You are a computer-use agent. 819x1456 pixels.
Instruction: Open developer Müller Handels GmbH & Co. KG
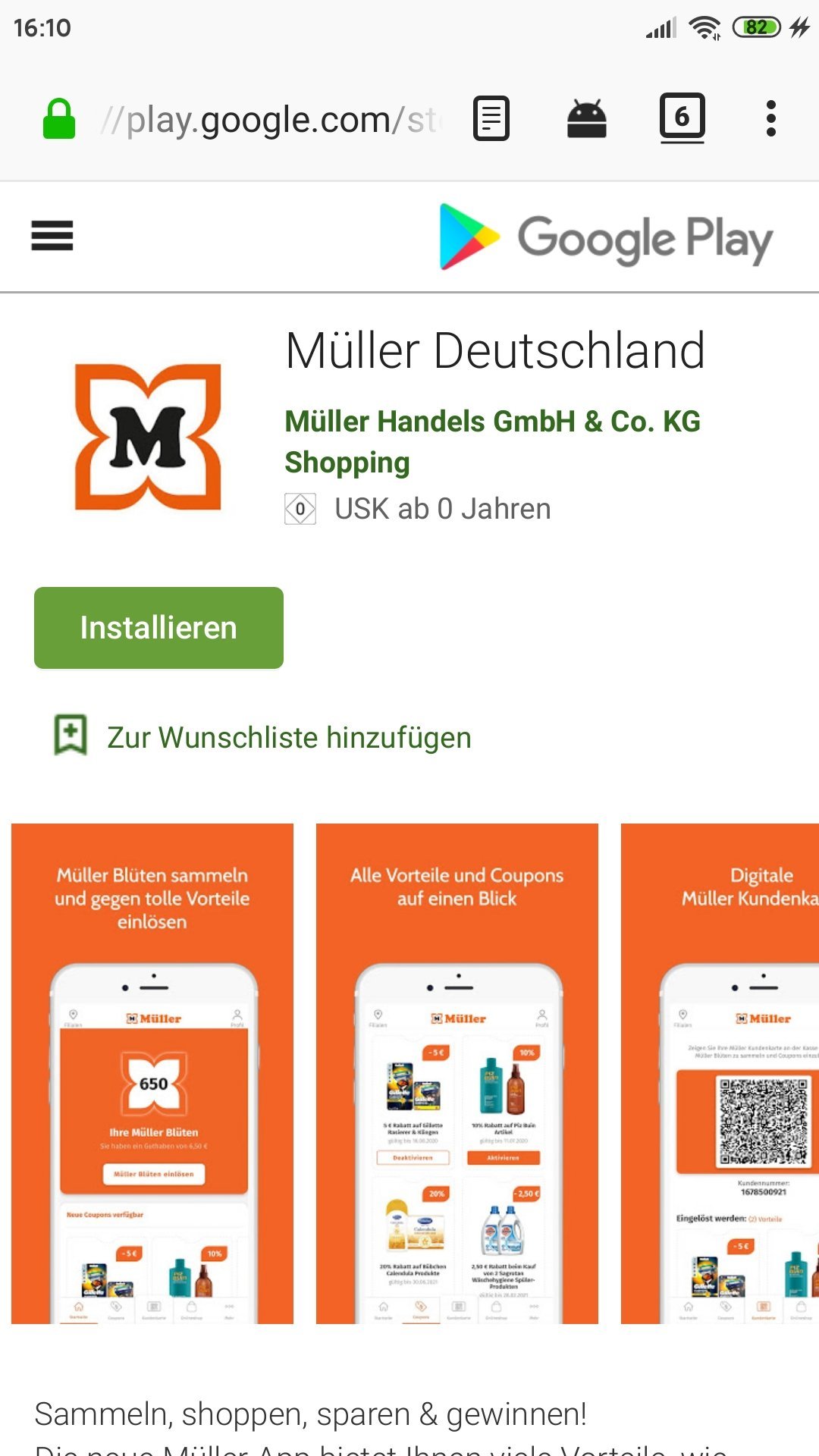[x=493, y=422]
